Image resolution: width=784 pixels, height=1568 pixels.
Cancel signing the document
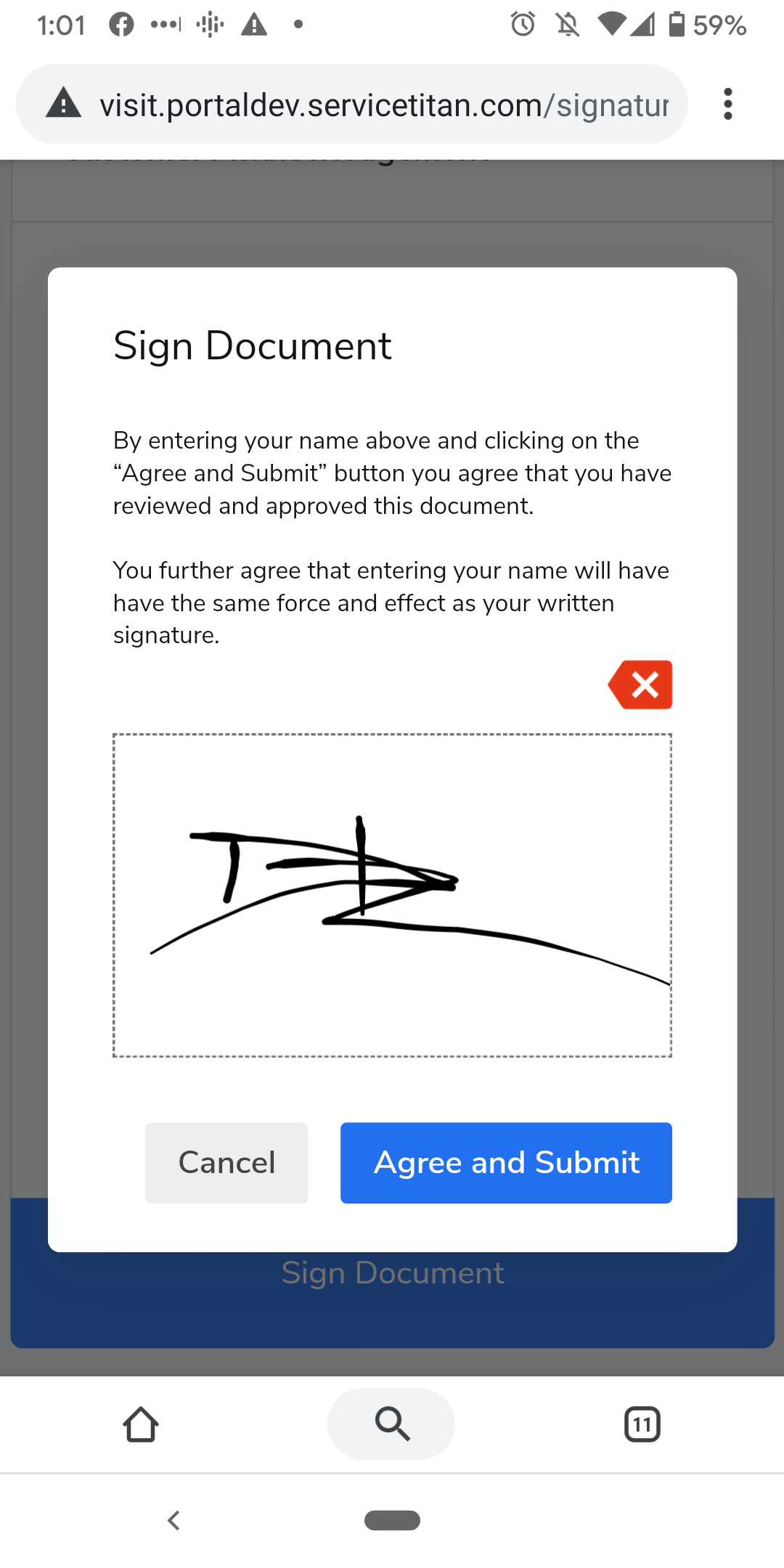coord(226,1162)
